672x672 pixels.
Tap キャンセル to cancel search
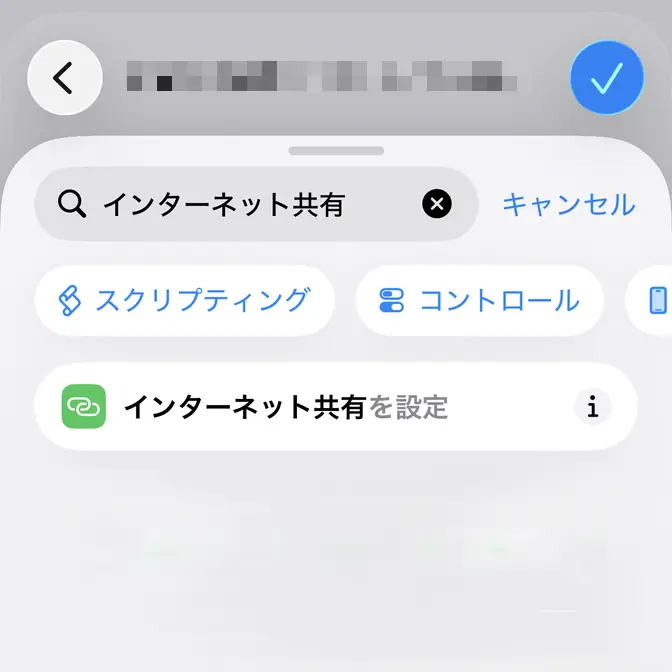[x=568, y=205]
